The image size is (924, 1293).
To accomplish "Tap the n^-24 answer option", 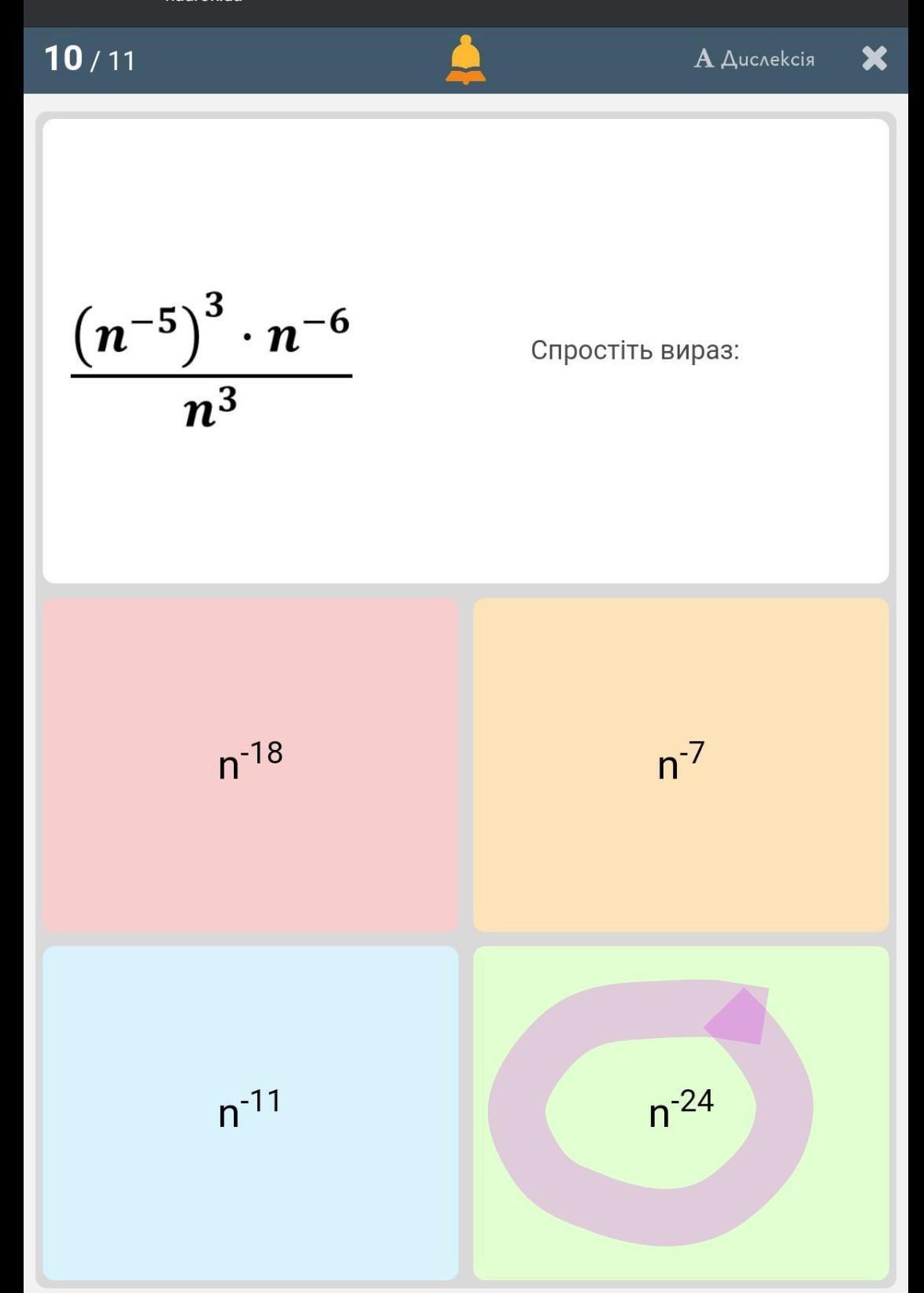I will (x=681, y=1112).
